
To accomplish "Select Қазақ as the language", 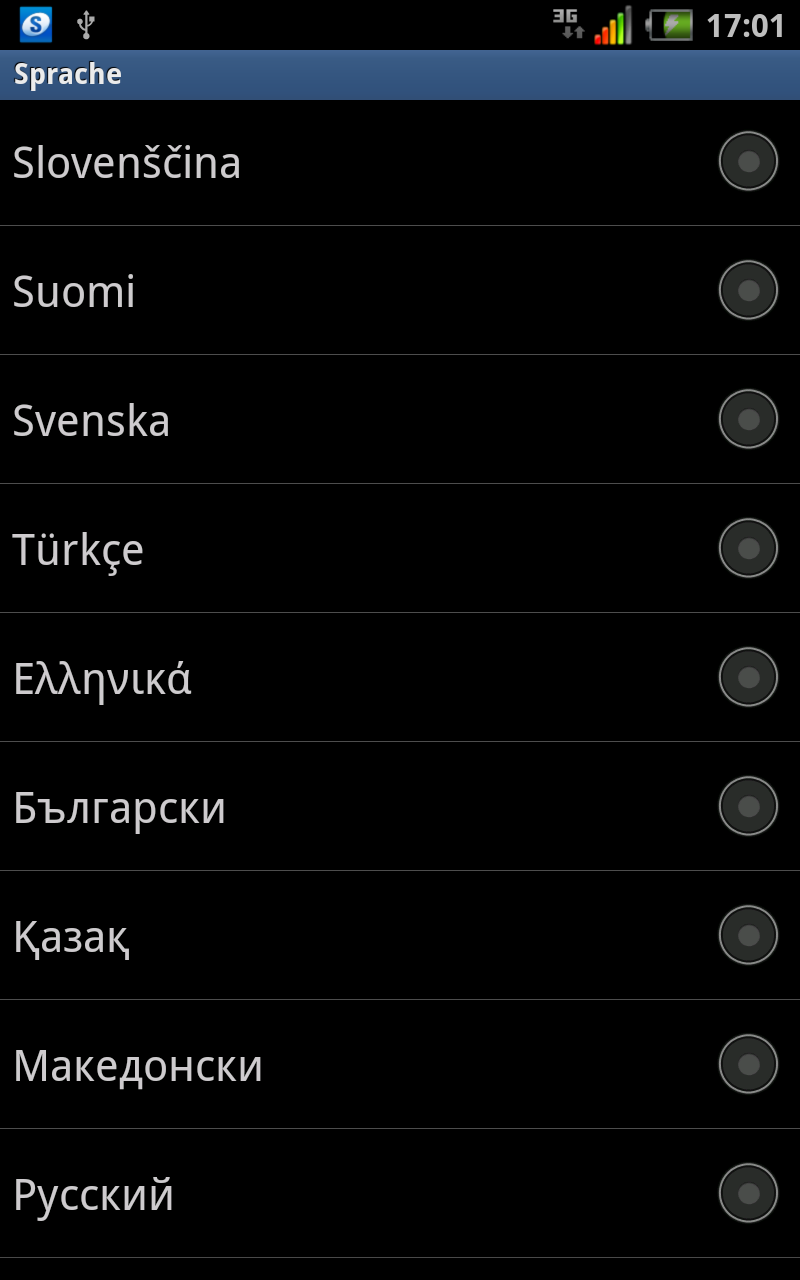I will (400, 935).
